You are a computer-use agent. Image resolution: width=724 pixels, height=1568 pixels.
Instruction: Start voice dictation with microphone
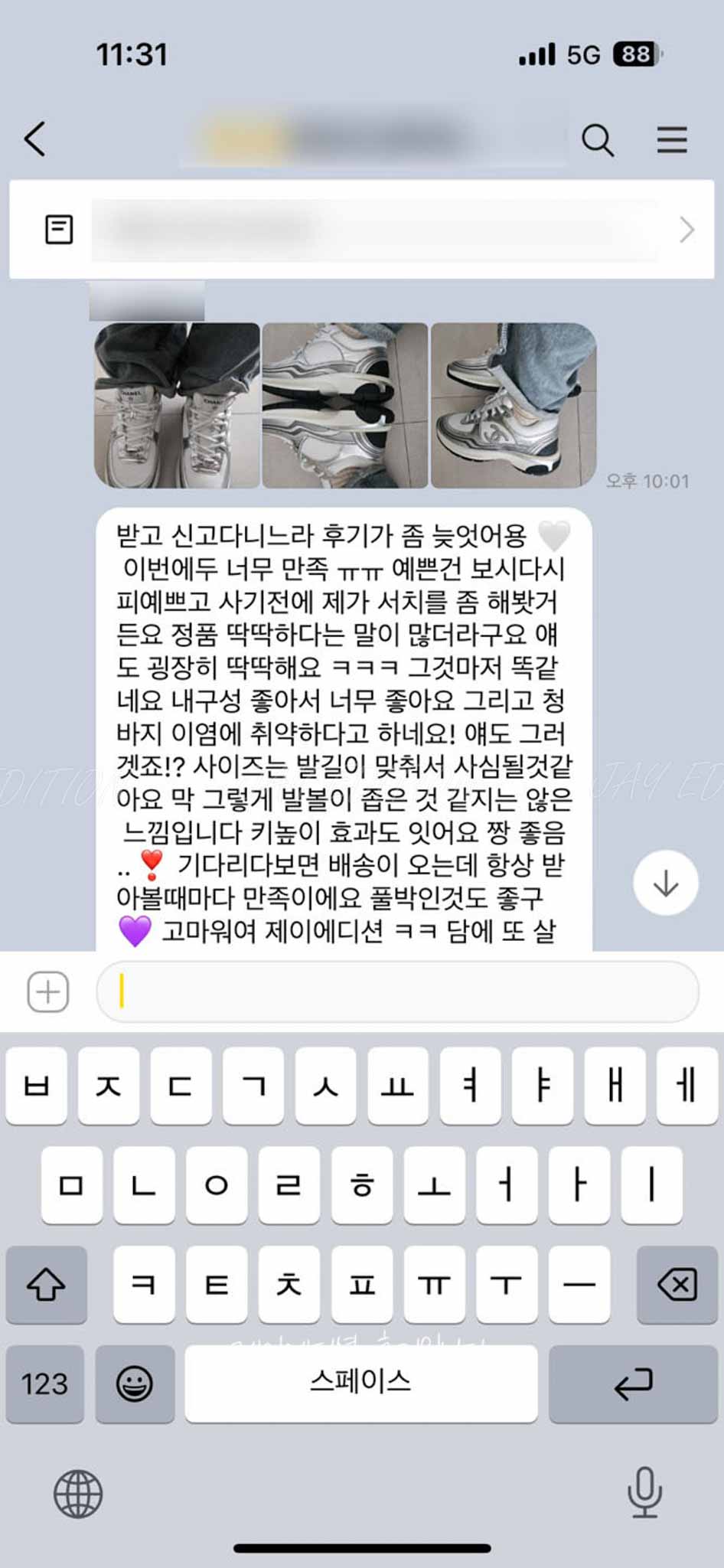click(644, 1492)
